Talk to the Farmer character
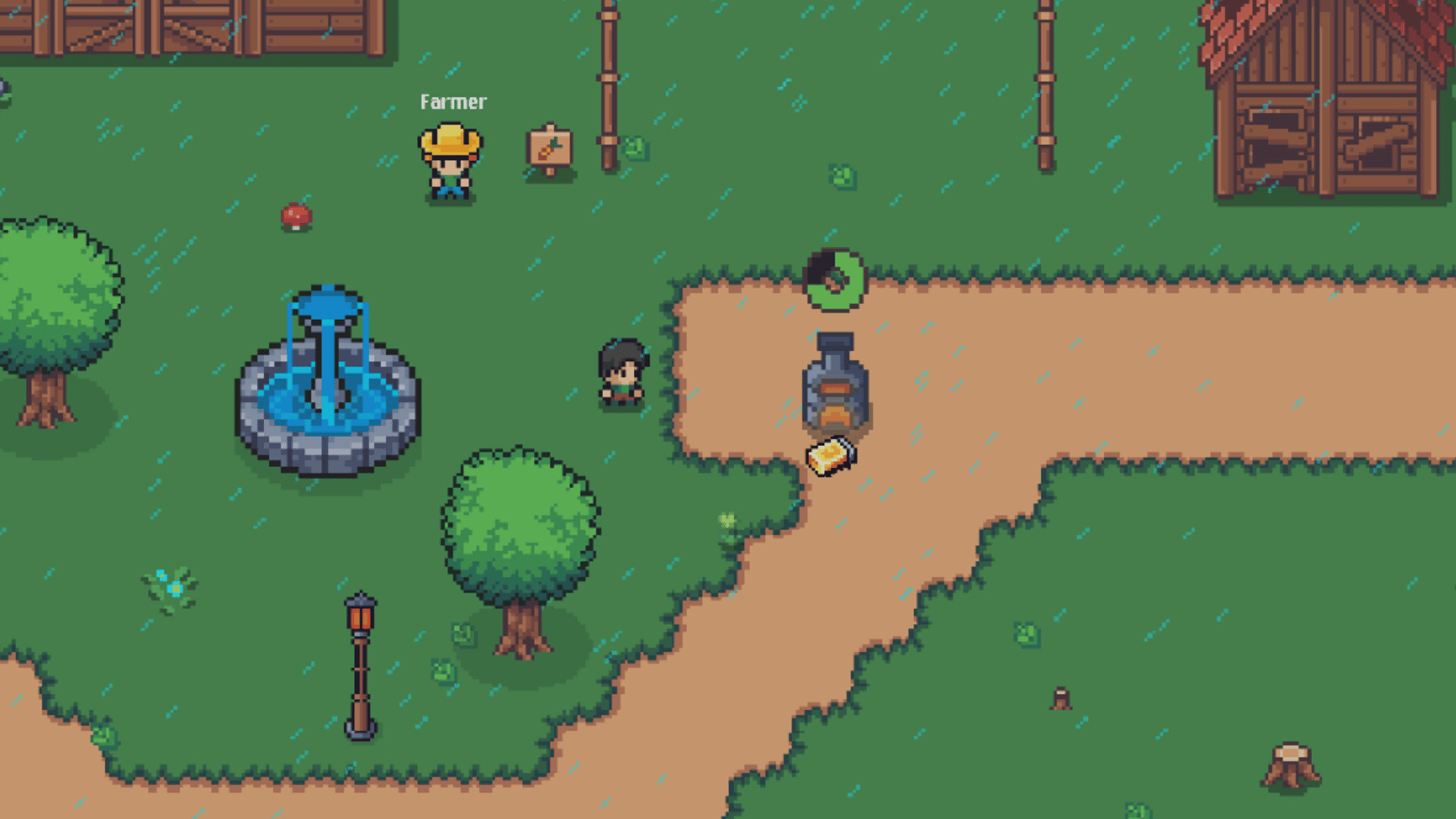The image size is (1456, 819). pos(450,163)
